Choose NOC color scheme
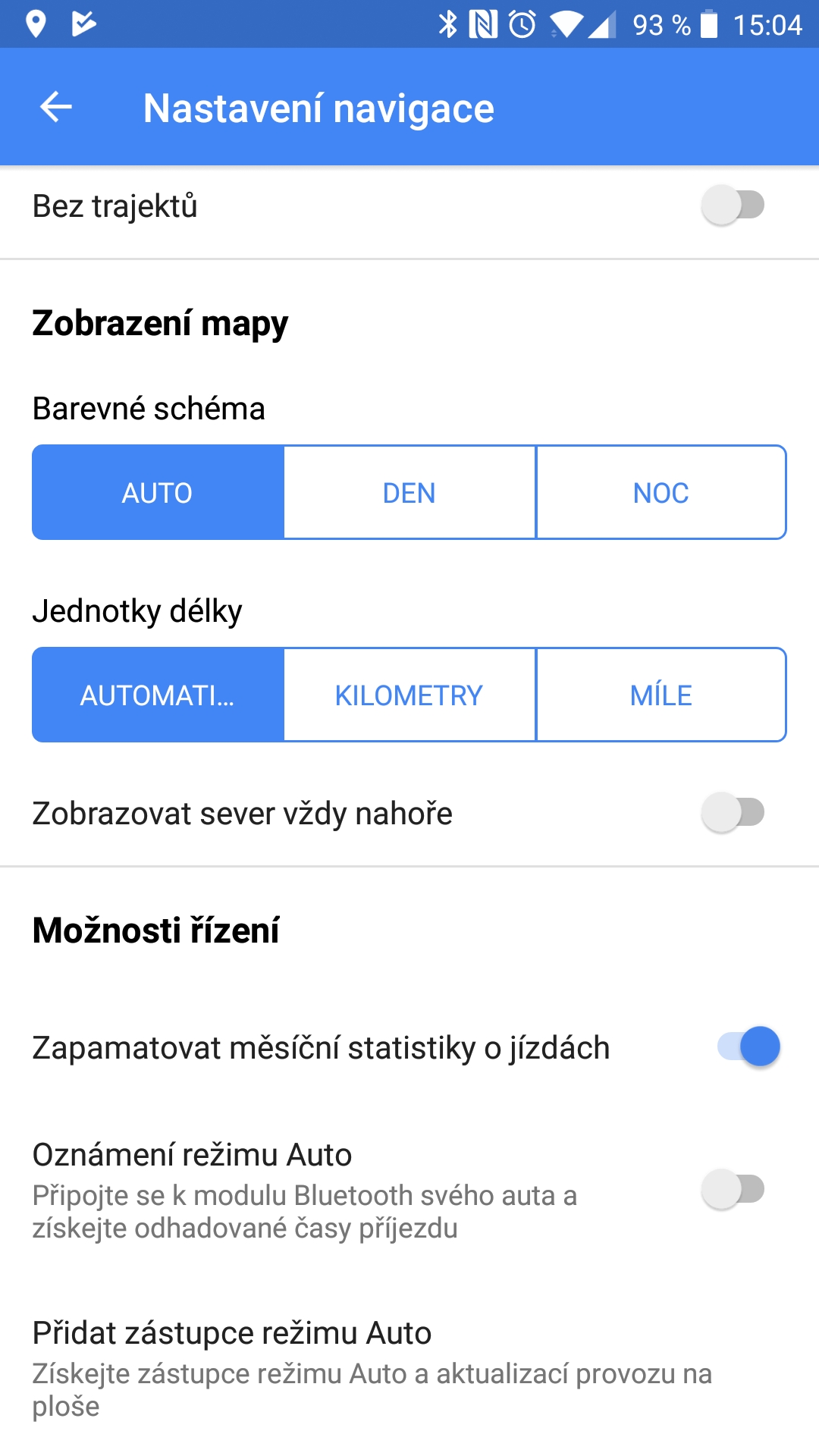The height and width of the screenshot is (1456, 819). [x=661, y=493]
